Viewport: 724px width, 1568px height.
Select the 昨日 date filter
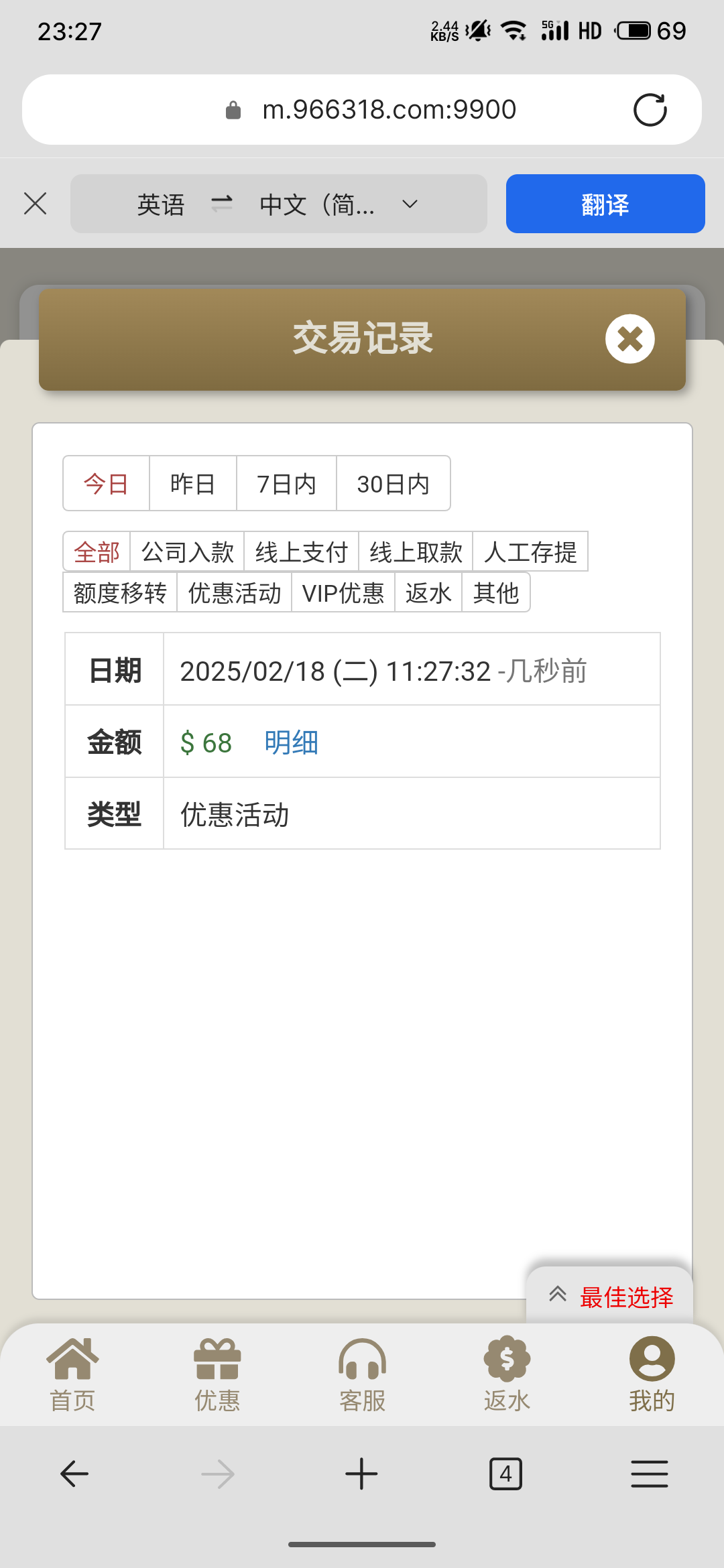[x=193, y=483]
